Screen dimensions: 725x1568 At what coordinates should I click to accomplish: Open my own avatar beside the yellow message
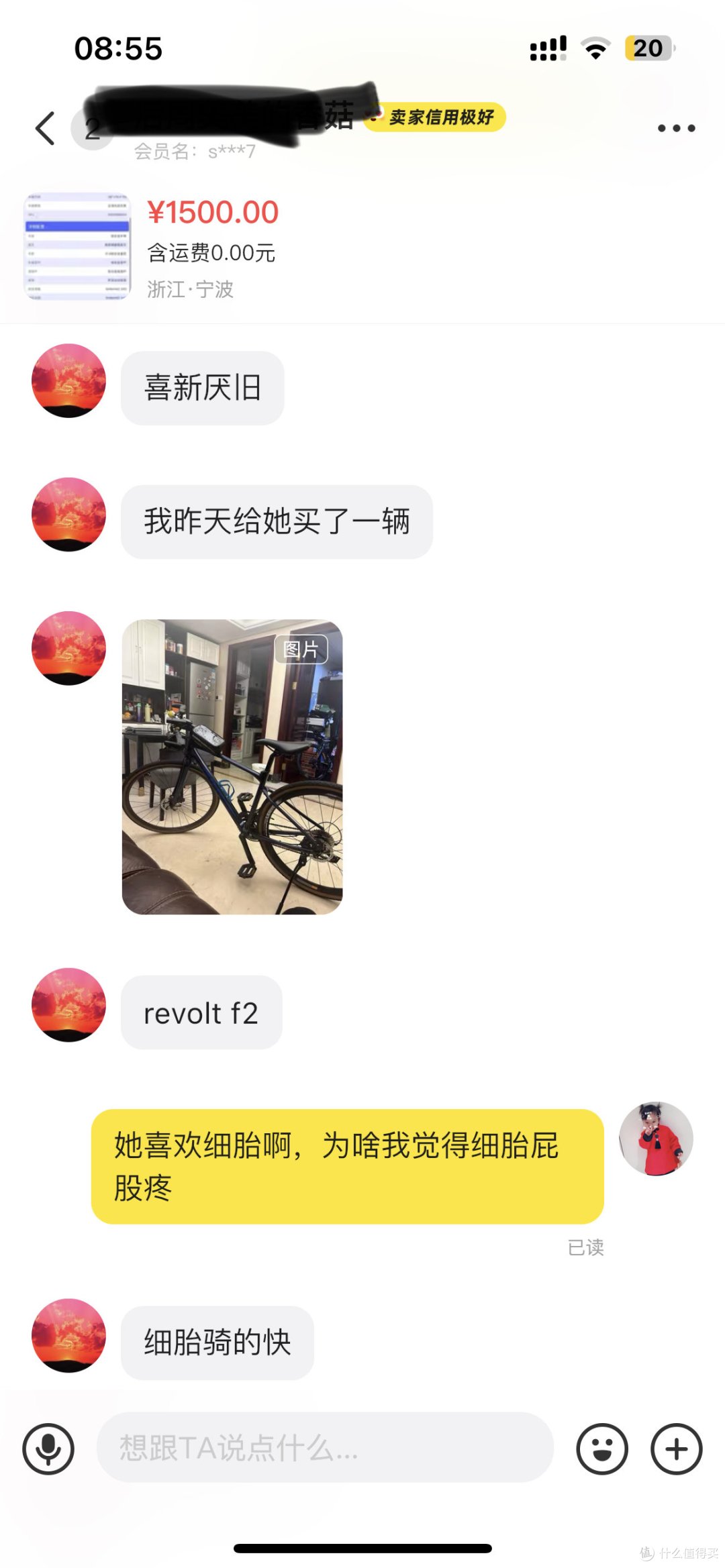655,1139
